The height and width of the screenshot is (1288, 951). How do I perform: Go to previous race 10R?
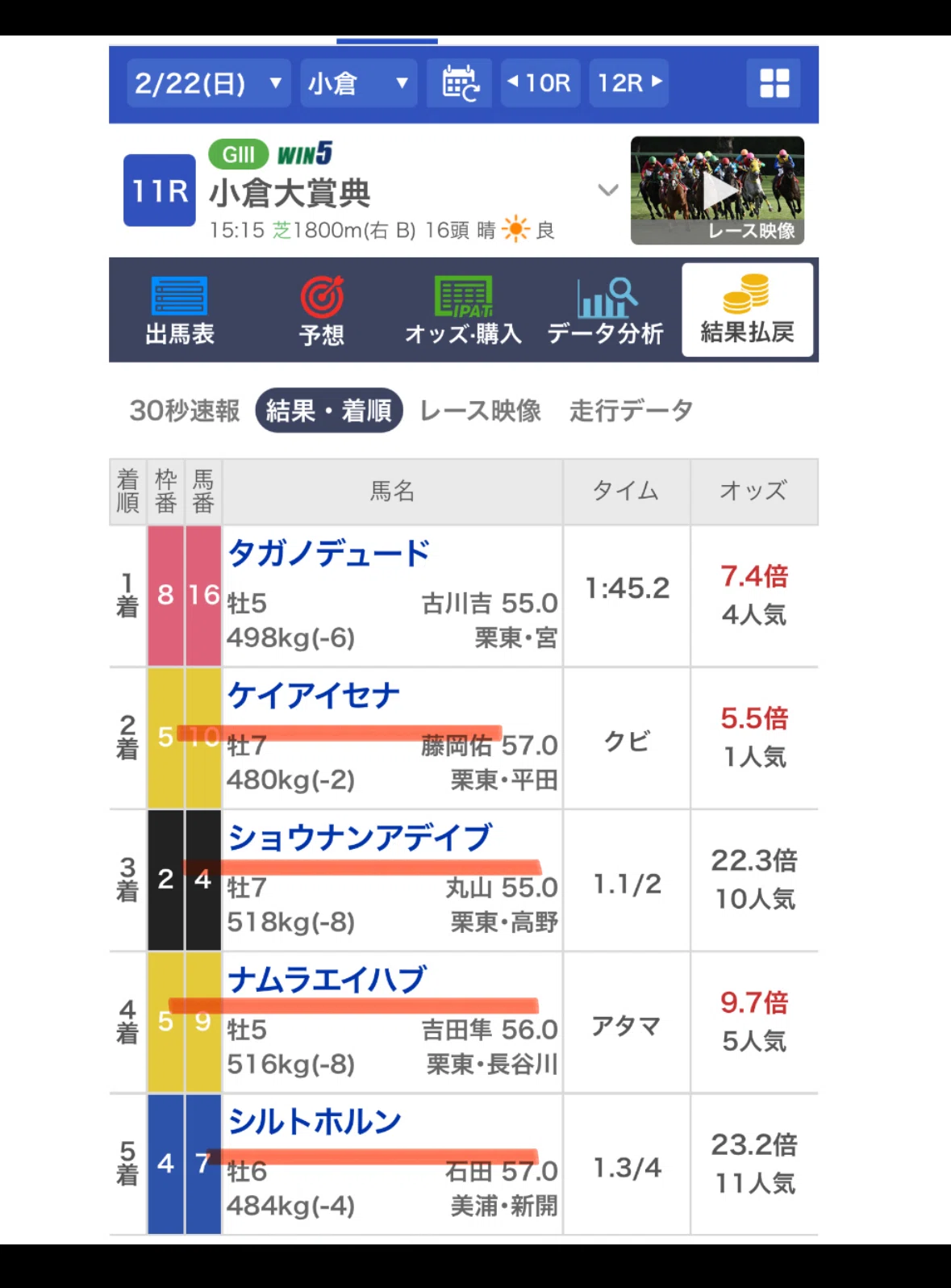(x=540, y=83)
